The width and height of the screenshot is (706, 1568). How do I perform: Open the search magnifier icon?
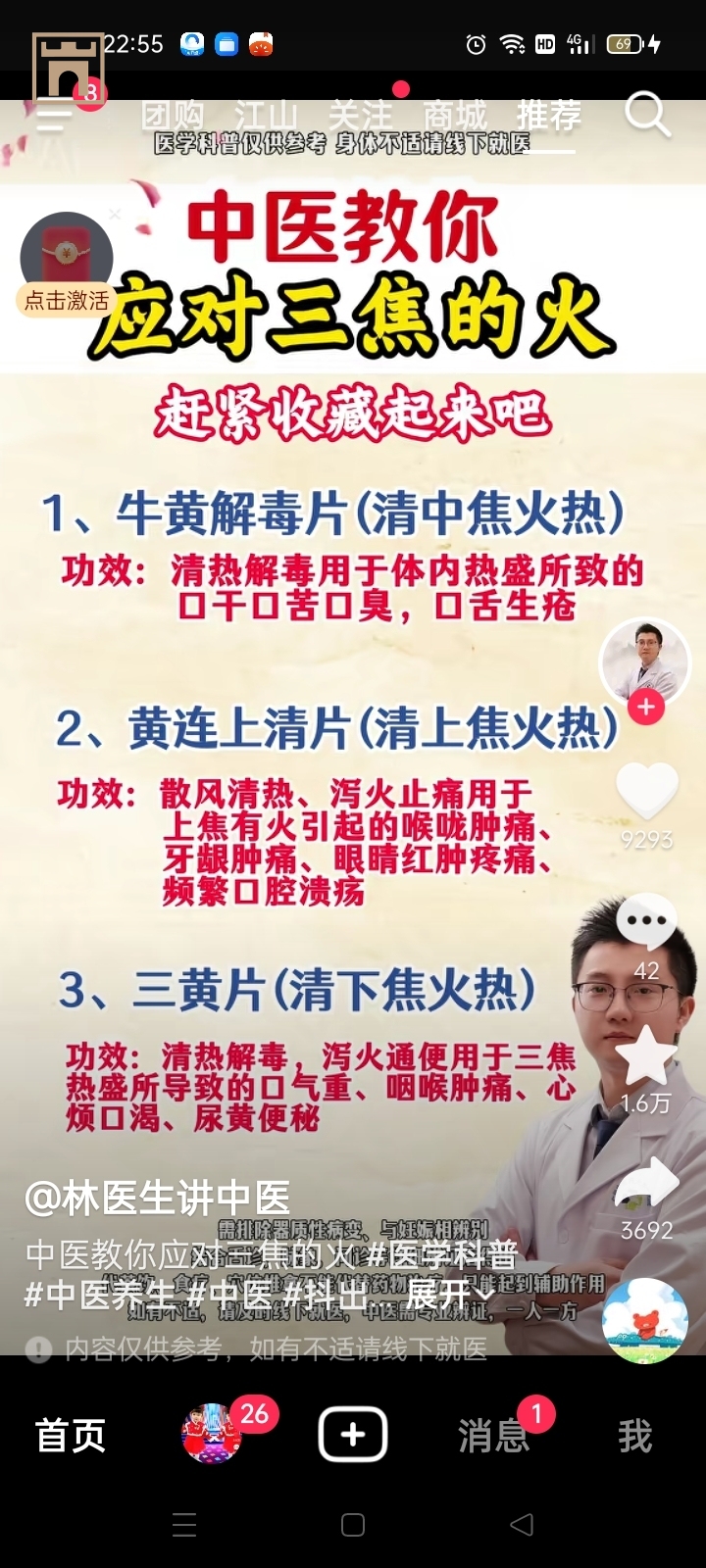[x=647, y=115]
